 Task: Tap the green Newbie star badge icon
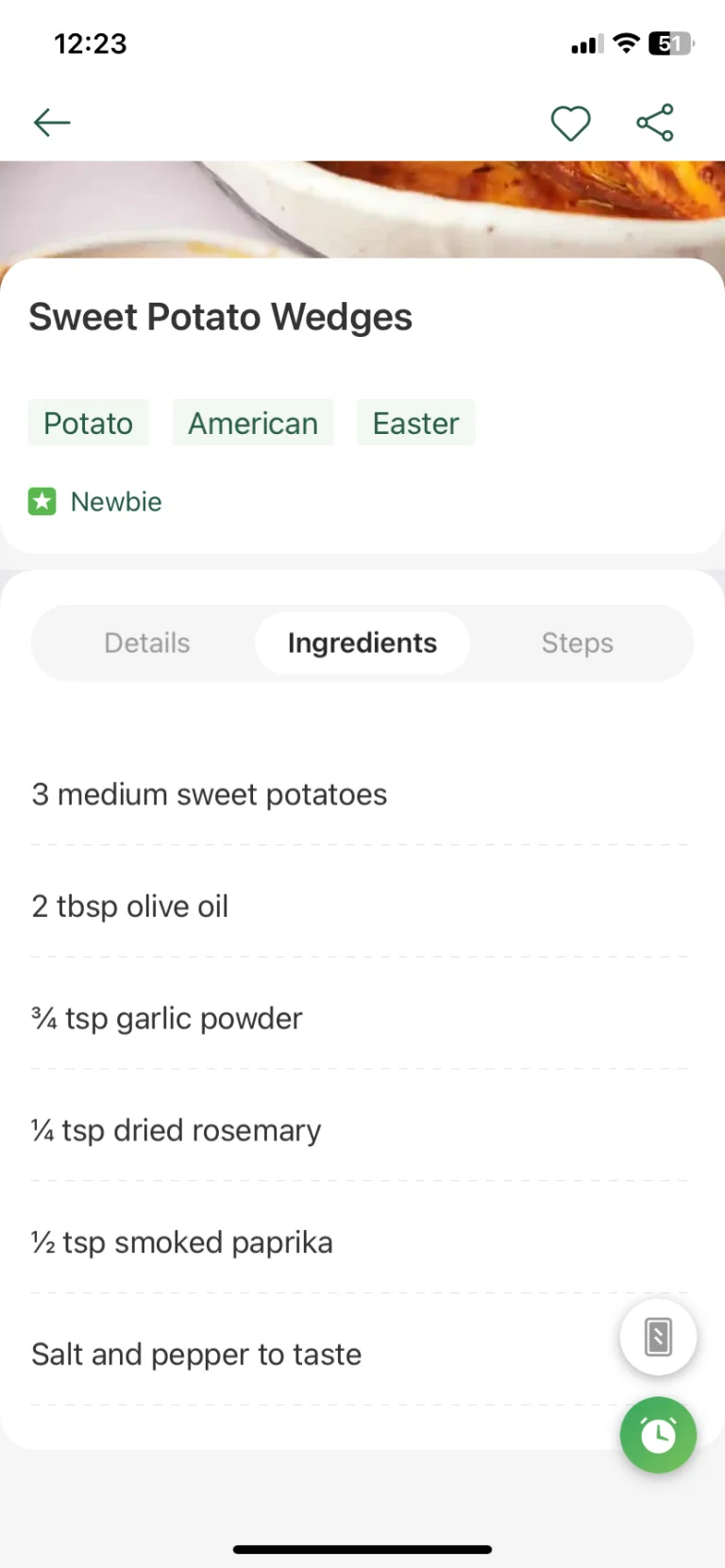coord(42,501)
